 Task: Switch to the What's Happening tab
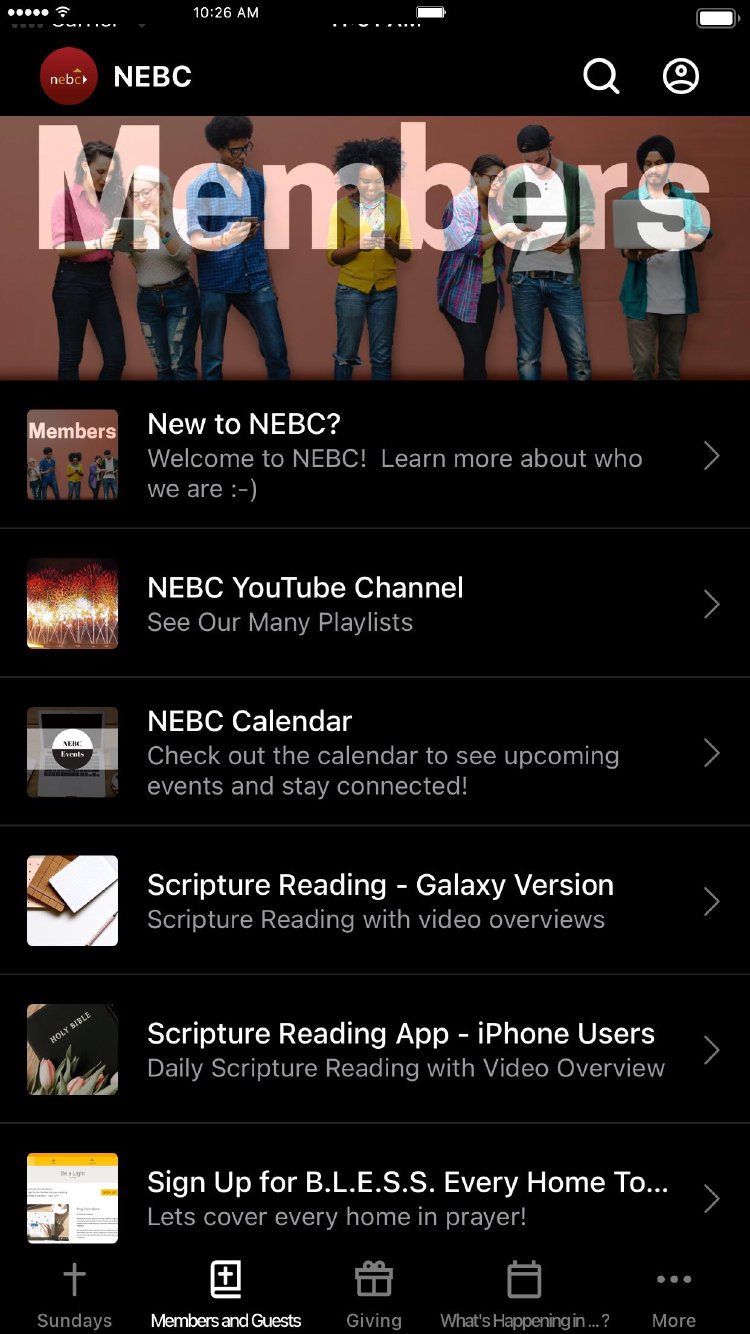click(x=525, y=1294)
